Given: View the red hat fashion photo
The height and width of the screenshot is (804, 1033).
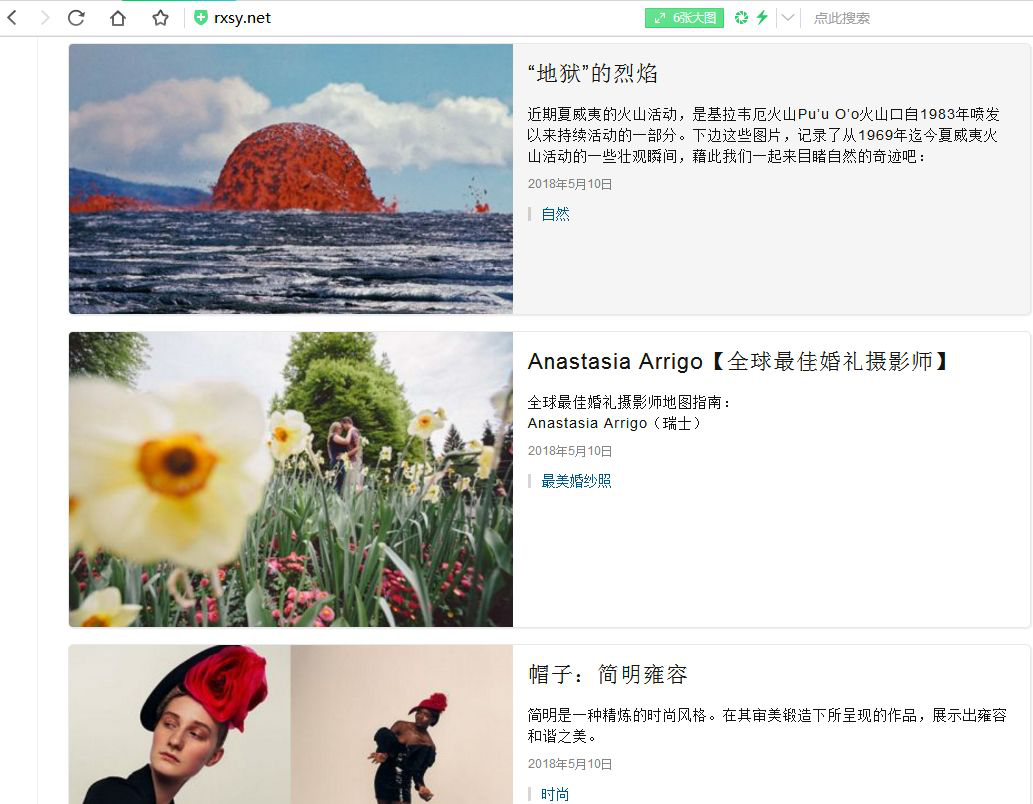Looking at the screenshot, I should [x=290, y=724].
